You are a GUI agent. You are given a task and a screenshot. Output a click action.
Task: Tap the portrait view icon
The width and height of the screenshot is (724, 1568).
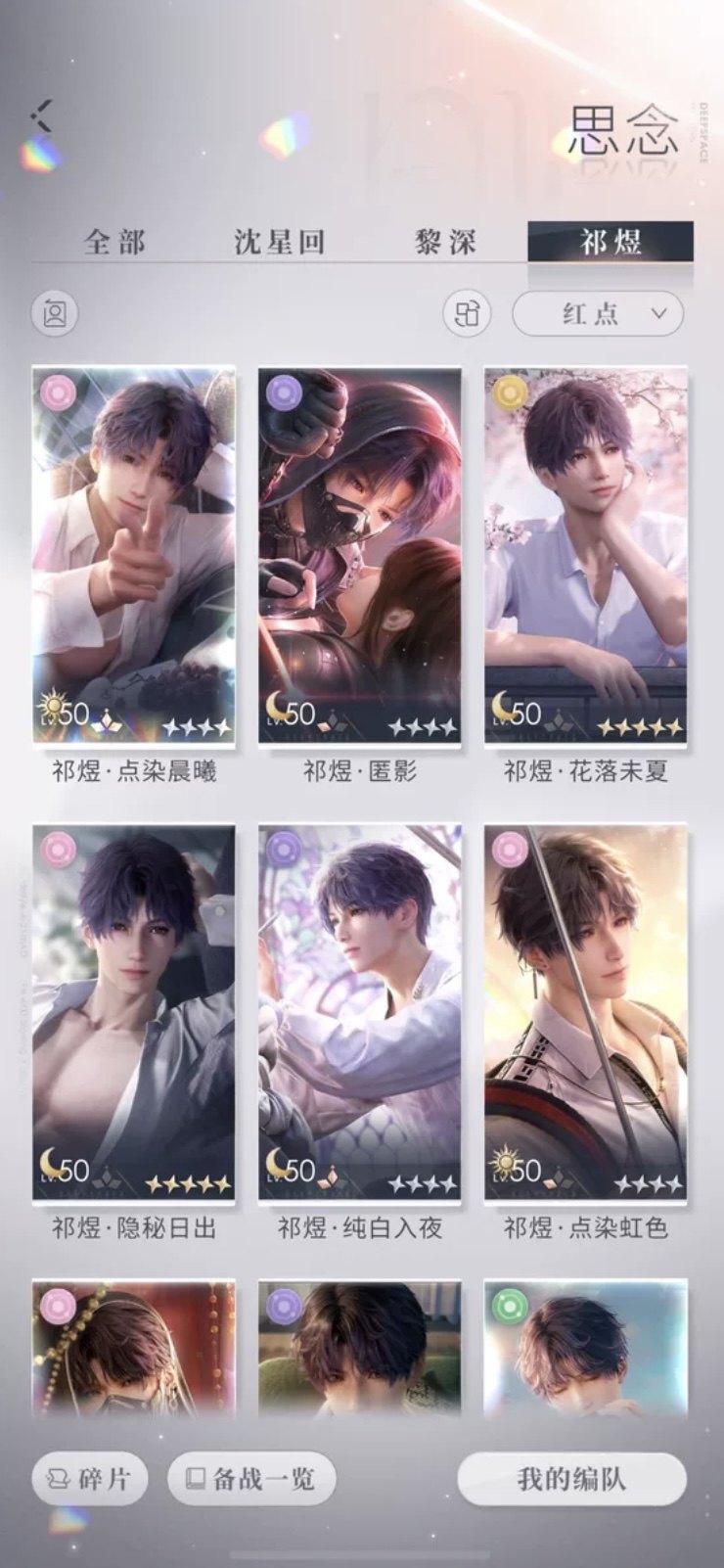[x=55, y=314]
